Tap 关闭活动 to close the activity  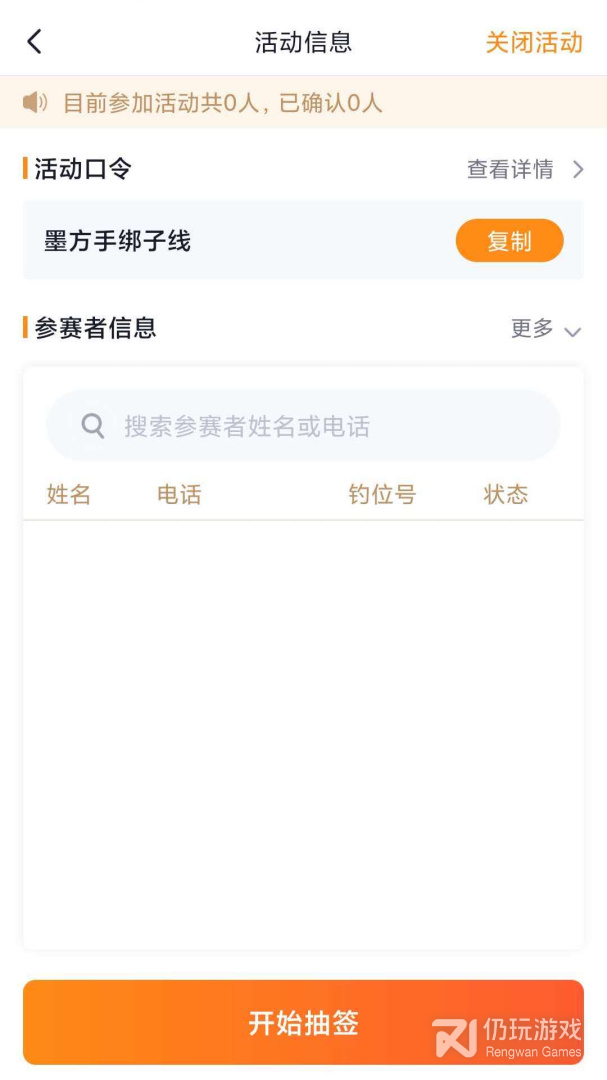pos(534,42)
